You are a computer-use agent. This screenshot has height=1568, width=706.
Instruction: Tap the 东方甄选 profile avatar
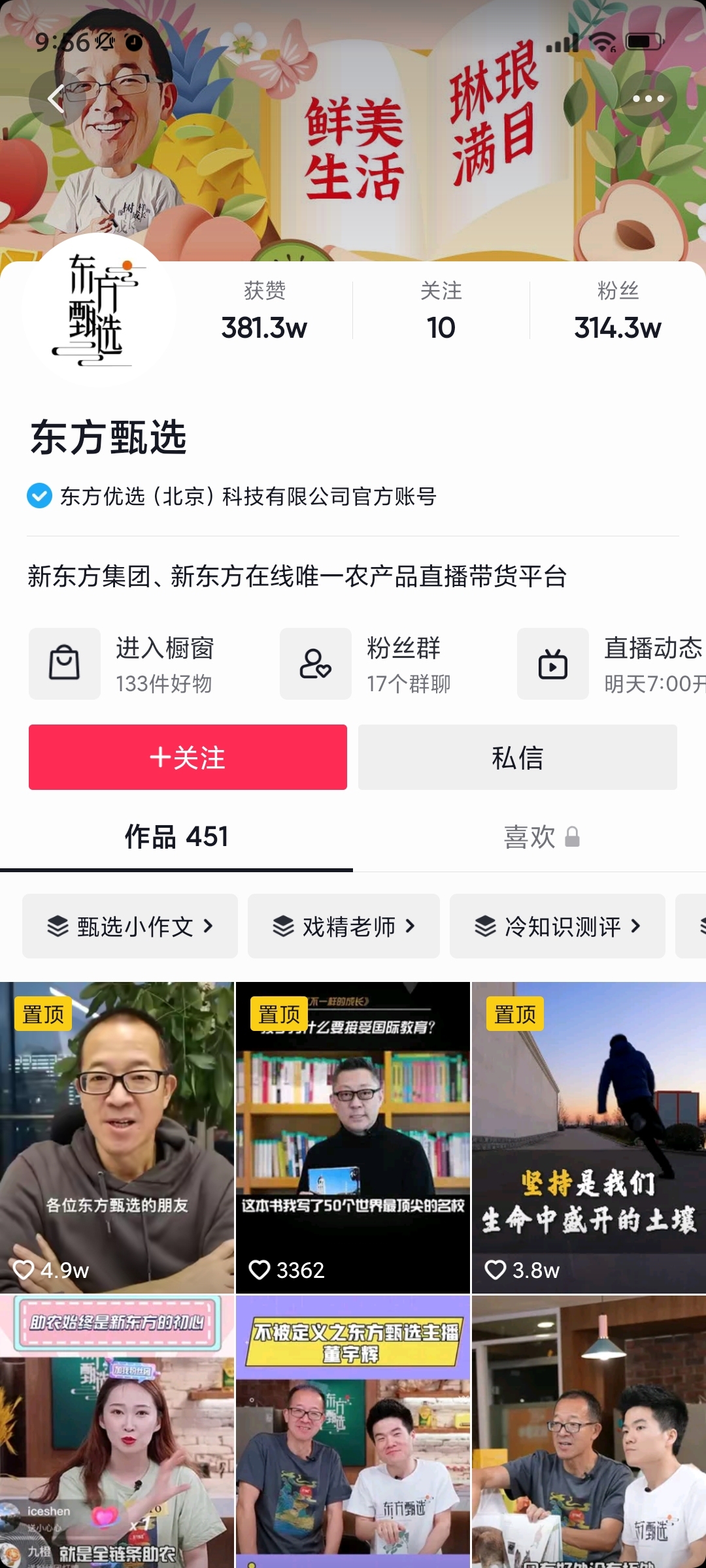tap(98, 310)
